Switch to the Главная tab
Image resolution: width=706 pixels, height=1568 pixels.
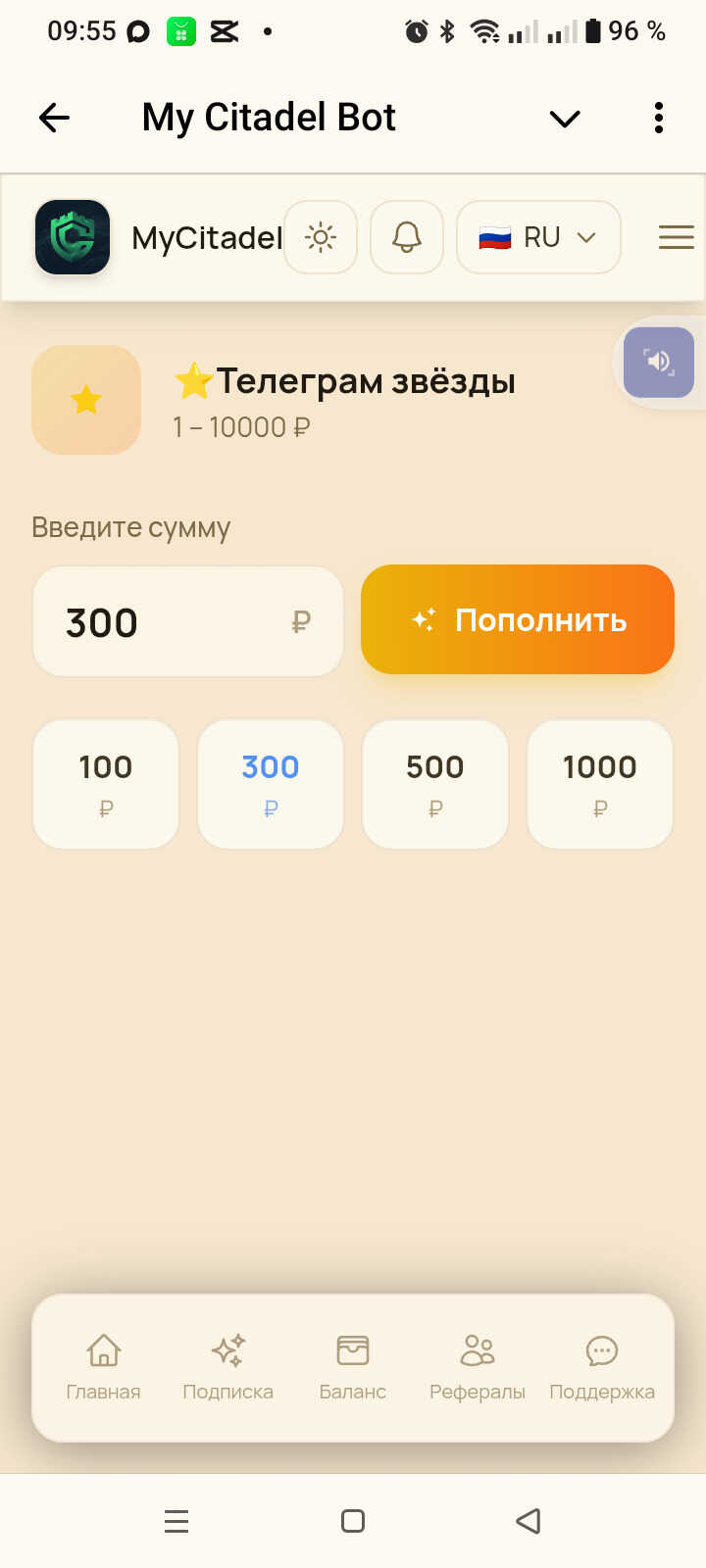point(103,1367)
